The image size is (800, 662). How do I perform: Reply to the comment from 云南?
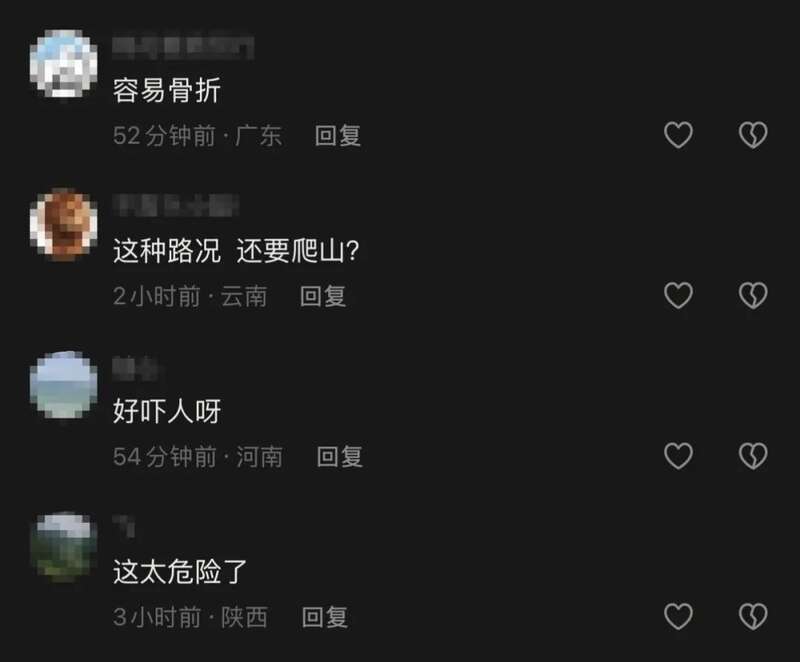(323, 296)
